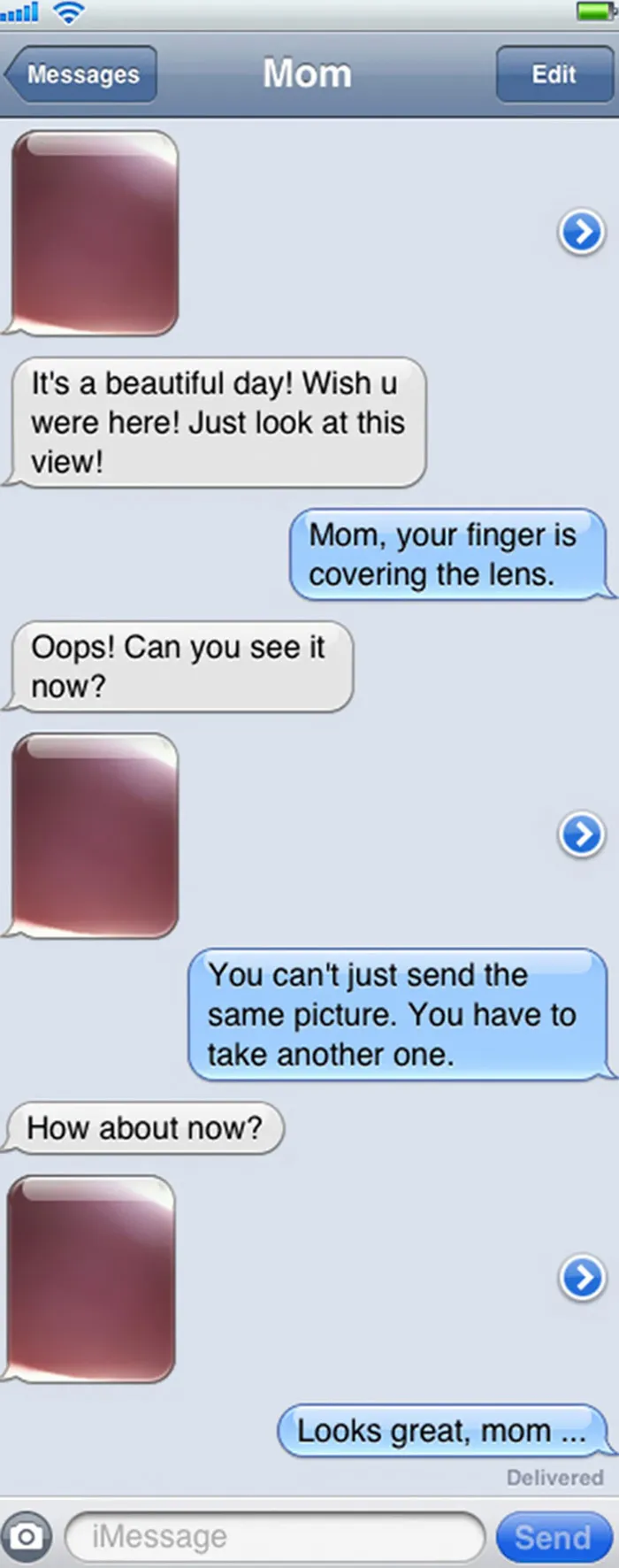Tap the arrow beside the photo after "Oops!"
This screenshot has height=1568, width=619.
point(581,834)
